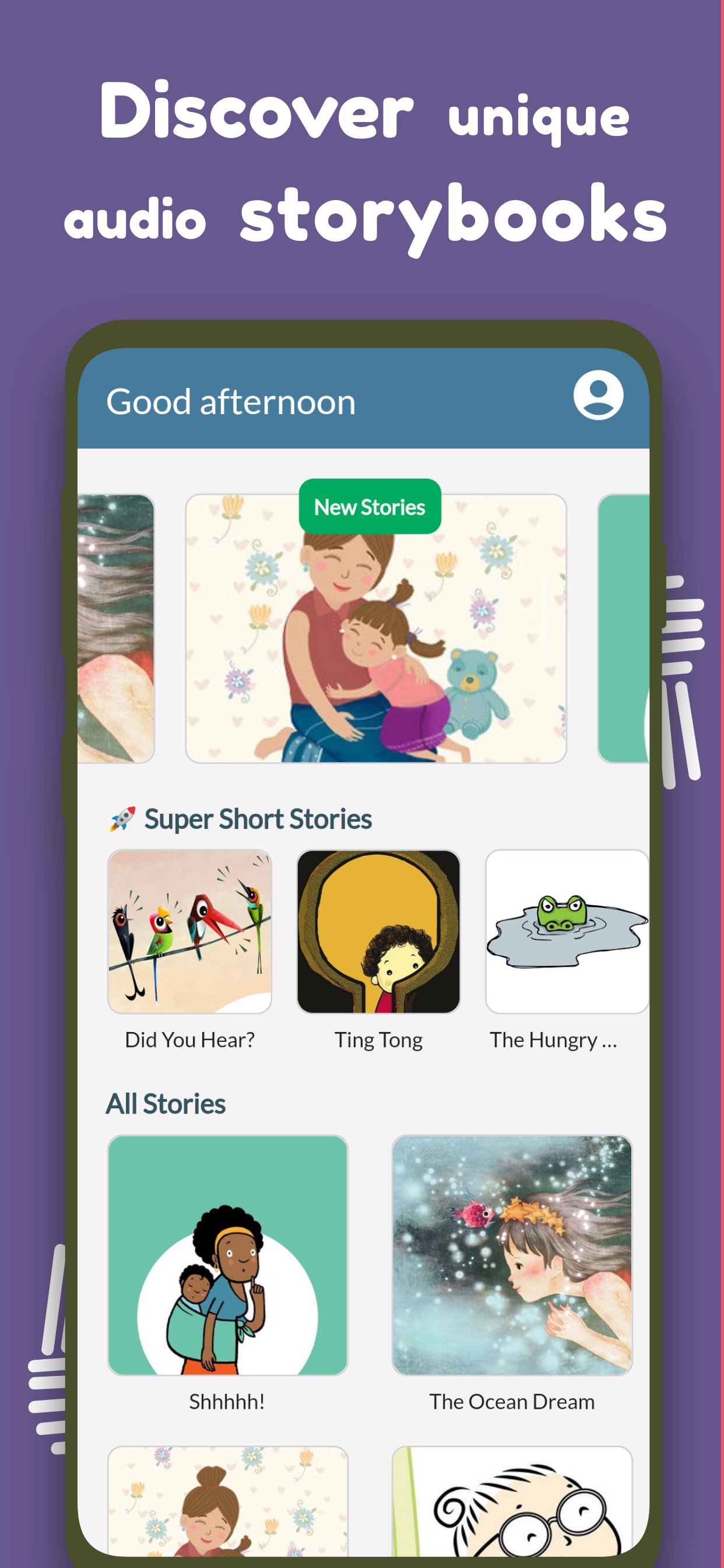724x1568 pixels.
Task: Open The Hungry truncated story title
Action: (x=554, y=1039)
